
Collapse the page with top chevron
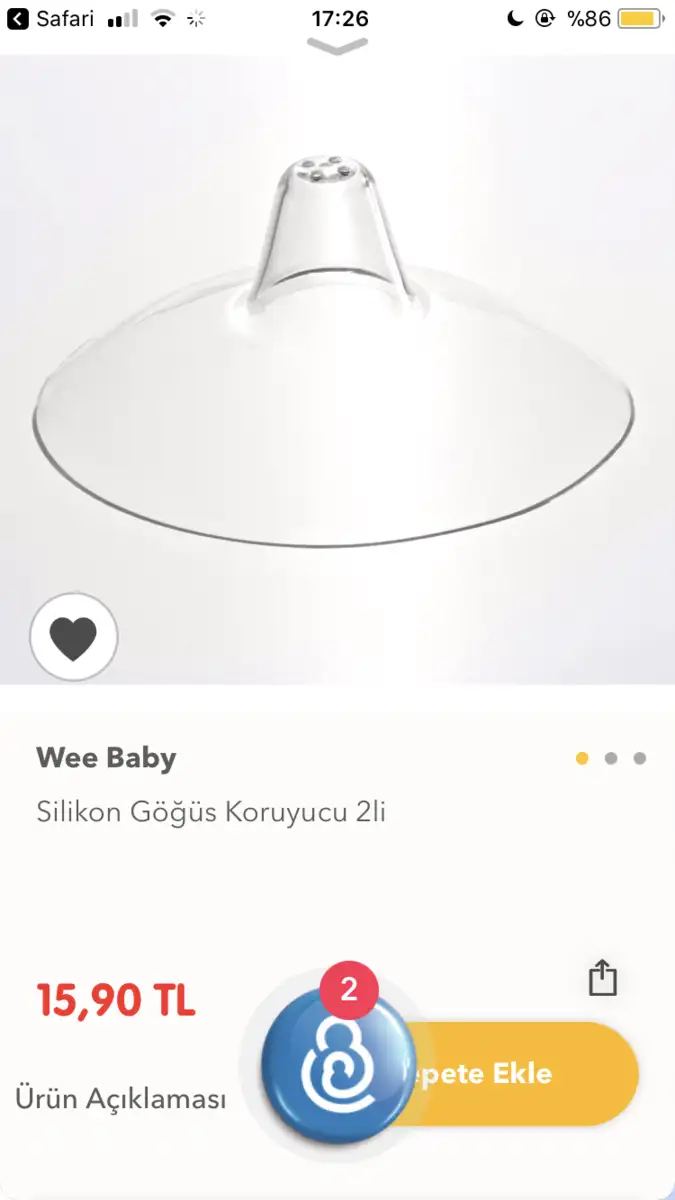point(338,46)
